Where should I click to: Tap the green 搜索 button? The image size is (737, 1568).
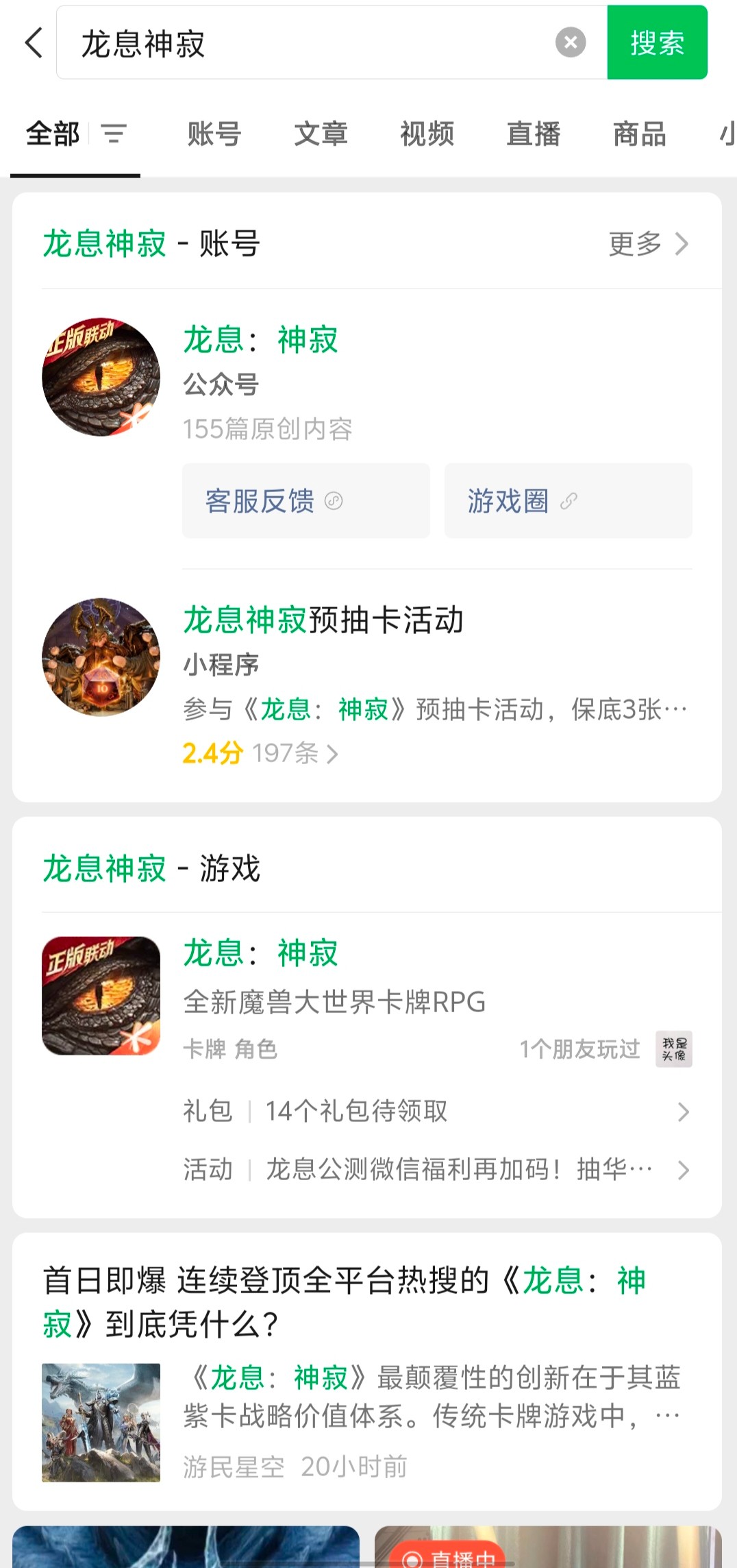(657, 42)
